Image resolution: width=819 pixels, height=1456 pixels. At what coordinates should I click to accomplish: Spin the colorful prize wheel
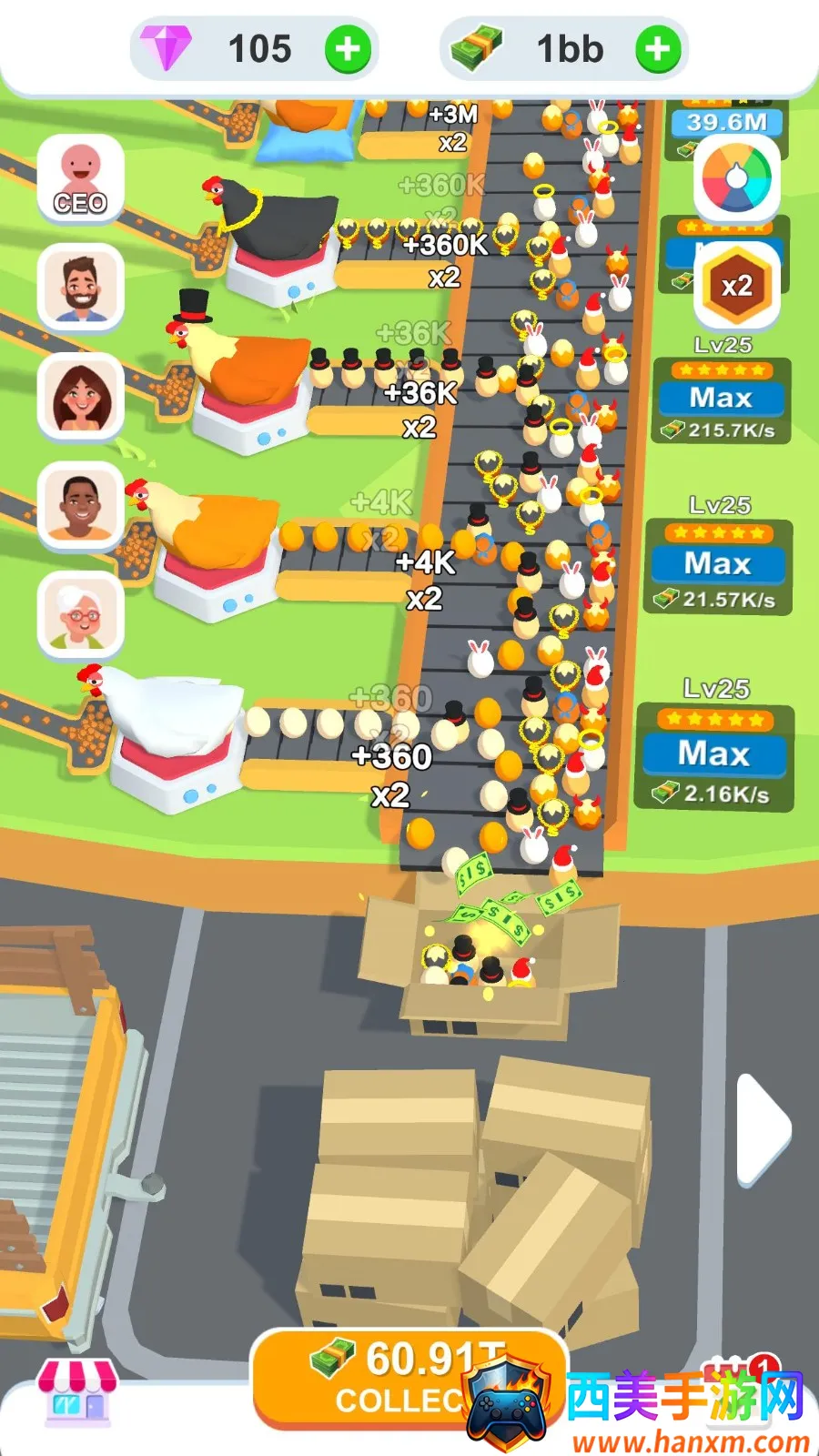736,179
